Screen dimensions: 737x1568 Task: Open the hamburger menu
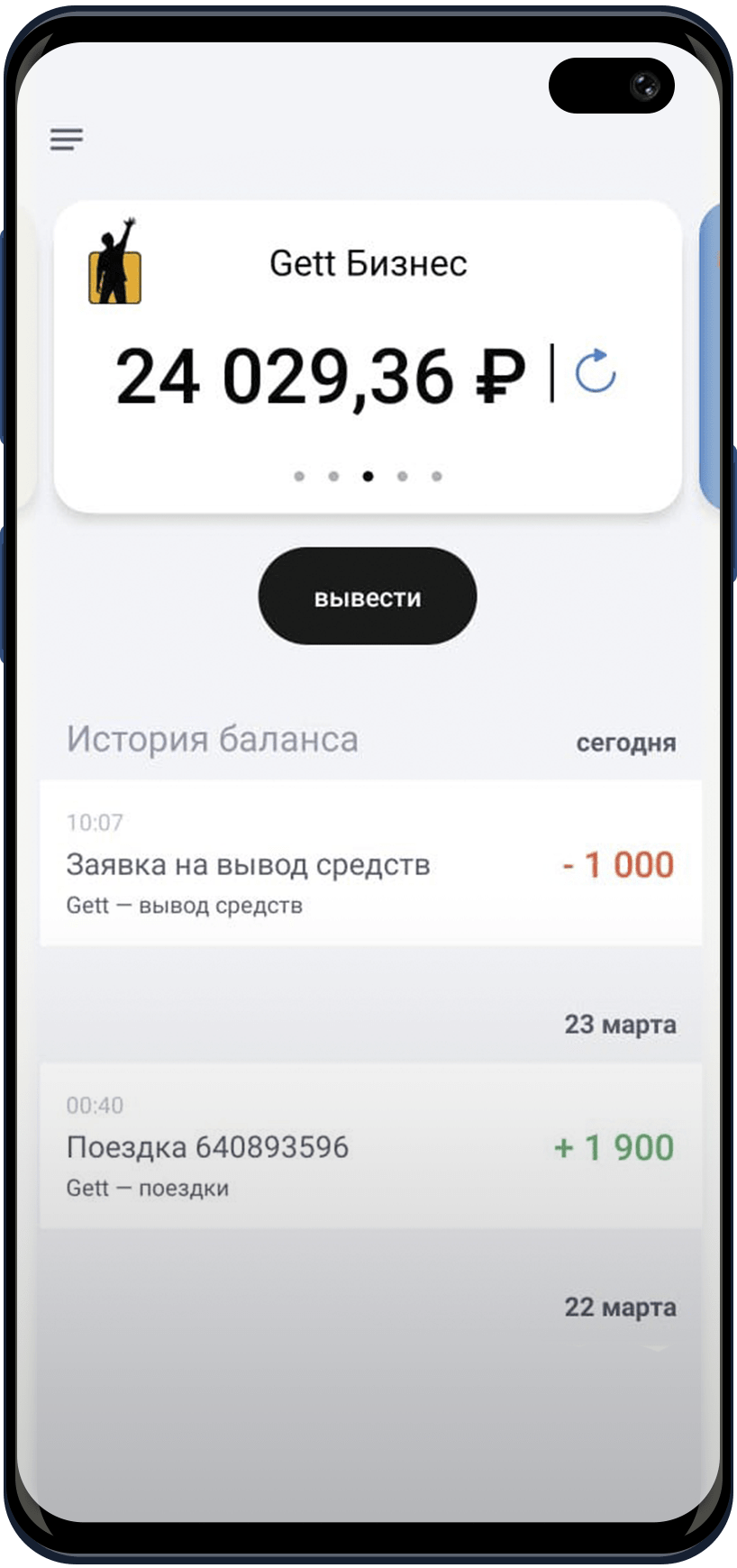point(67,140)
